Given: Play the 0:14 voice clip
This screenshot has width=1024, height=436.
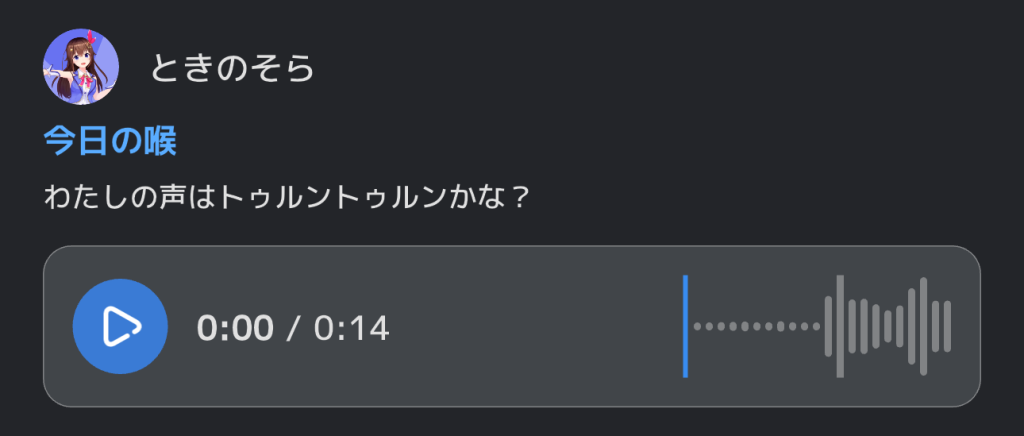Looking at the screenshot, I should point(120,326).
